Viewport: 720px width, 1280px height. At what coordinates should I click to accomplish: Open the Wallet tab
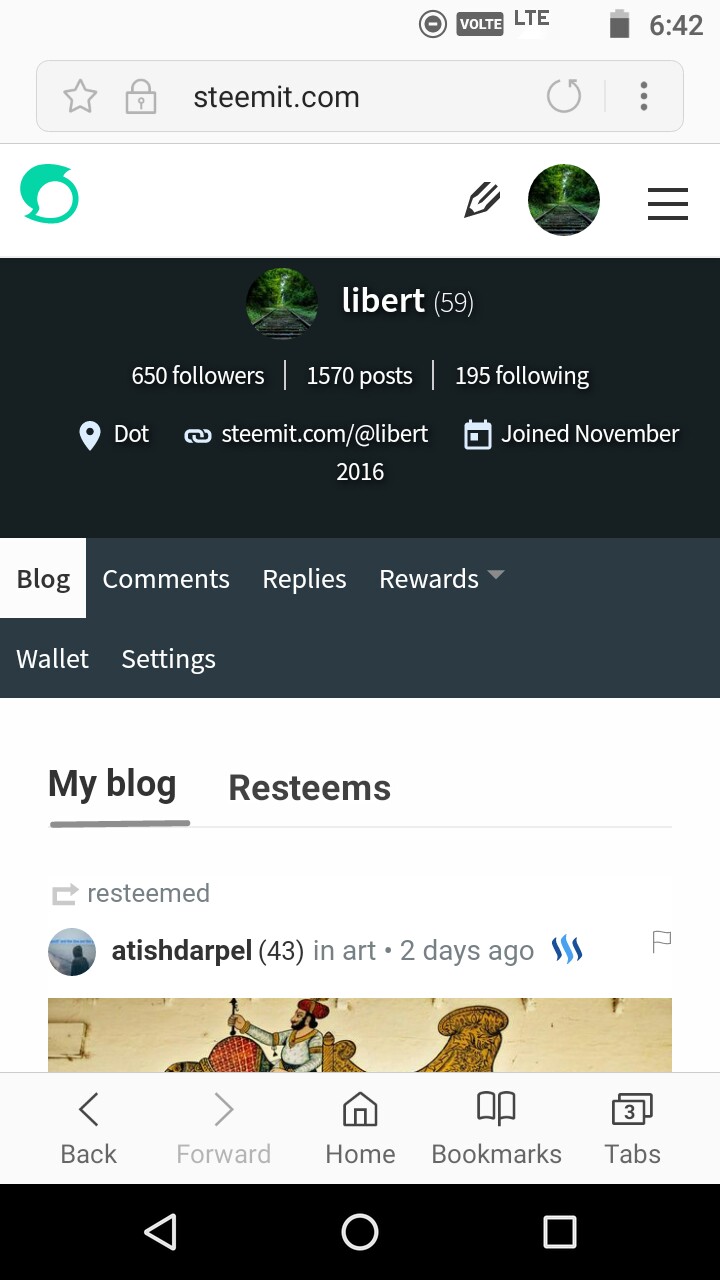pos(52,659)
